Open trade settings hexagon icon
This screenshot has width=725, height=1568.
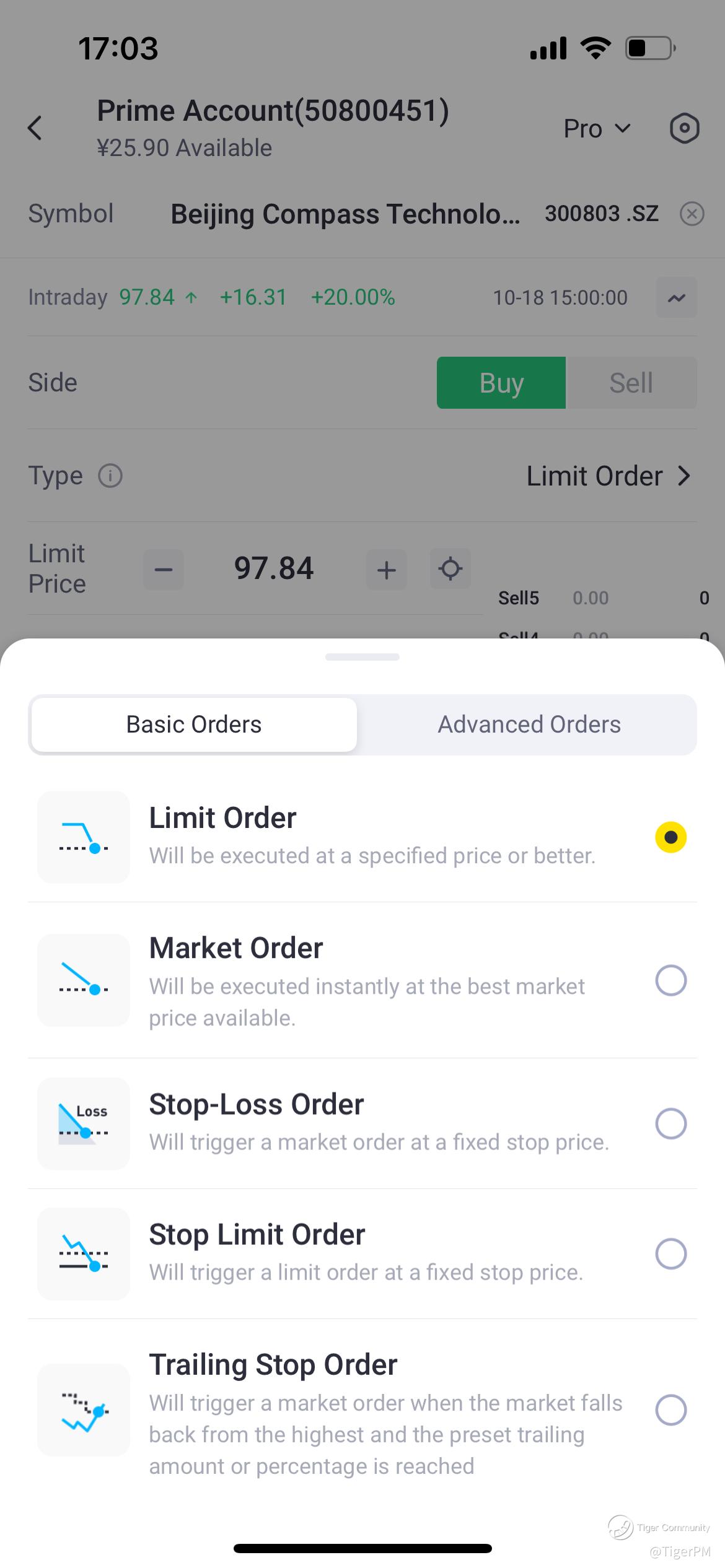(684, 129)
